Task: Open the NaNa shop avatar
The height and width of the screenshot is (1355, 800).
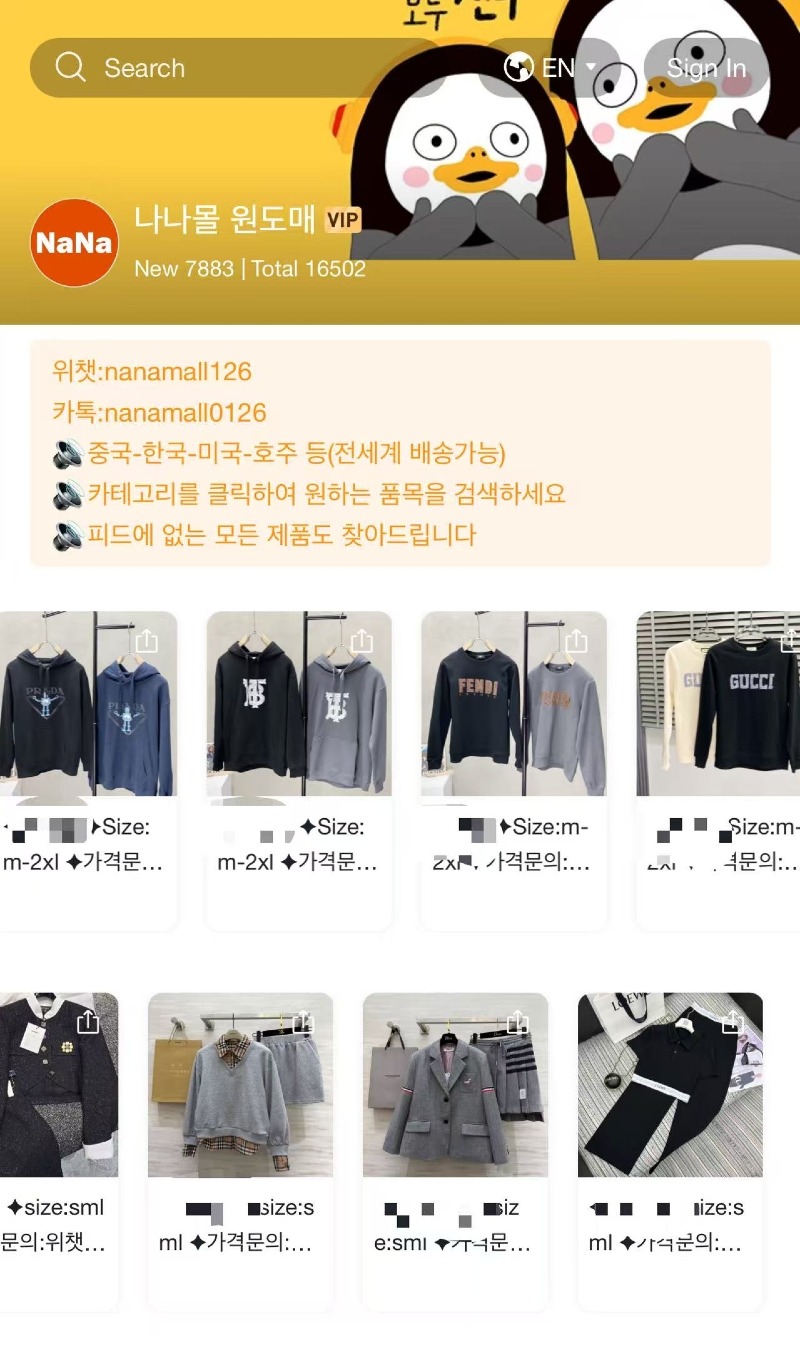Action: point(75,243)
